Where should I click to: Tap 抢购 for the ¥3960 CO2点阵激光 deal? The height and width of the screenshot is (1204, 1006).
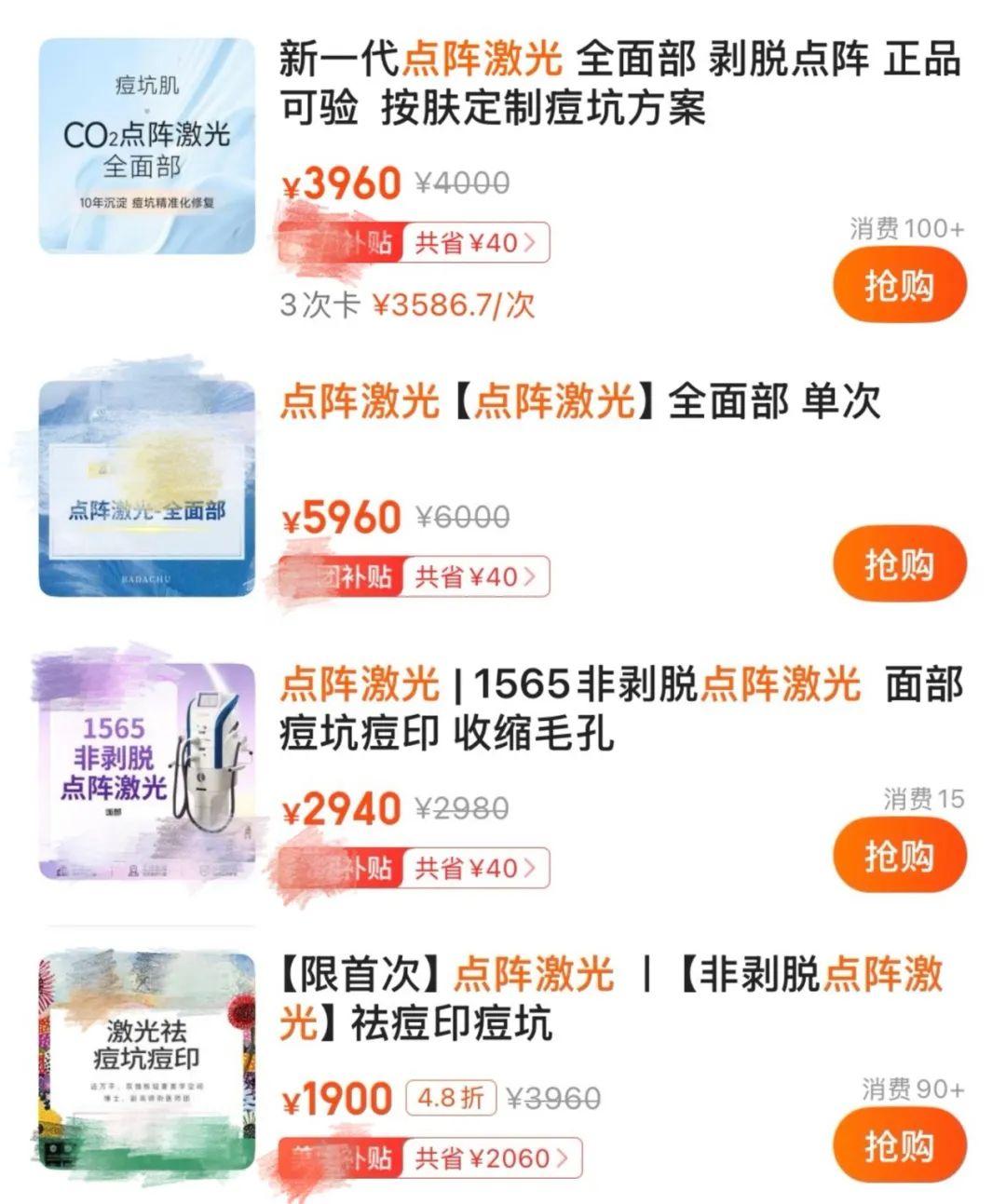(899, 286)
